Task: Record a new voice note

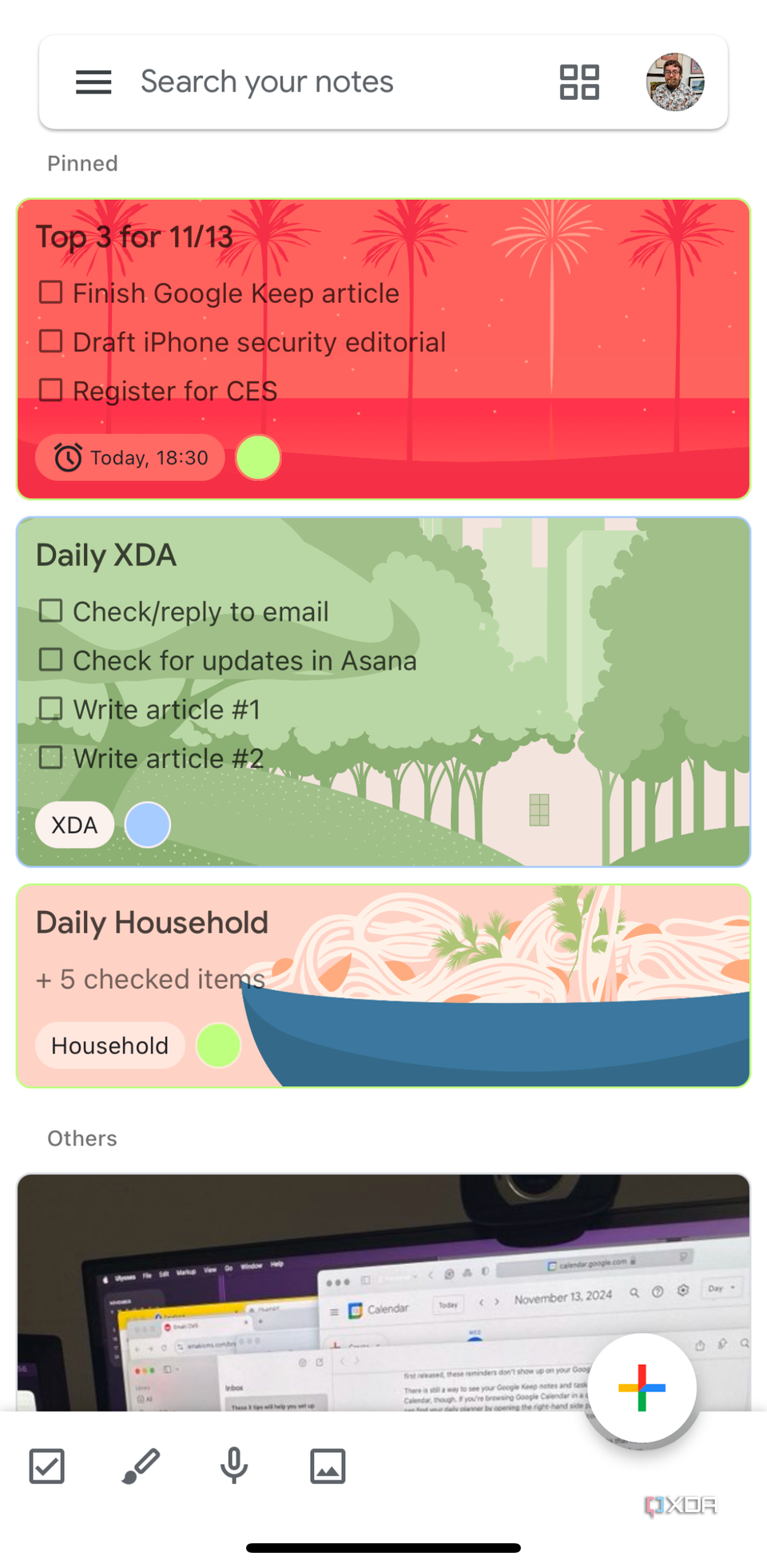Action: click(x=234, y=1467)
